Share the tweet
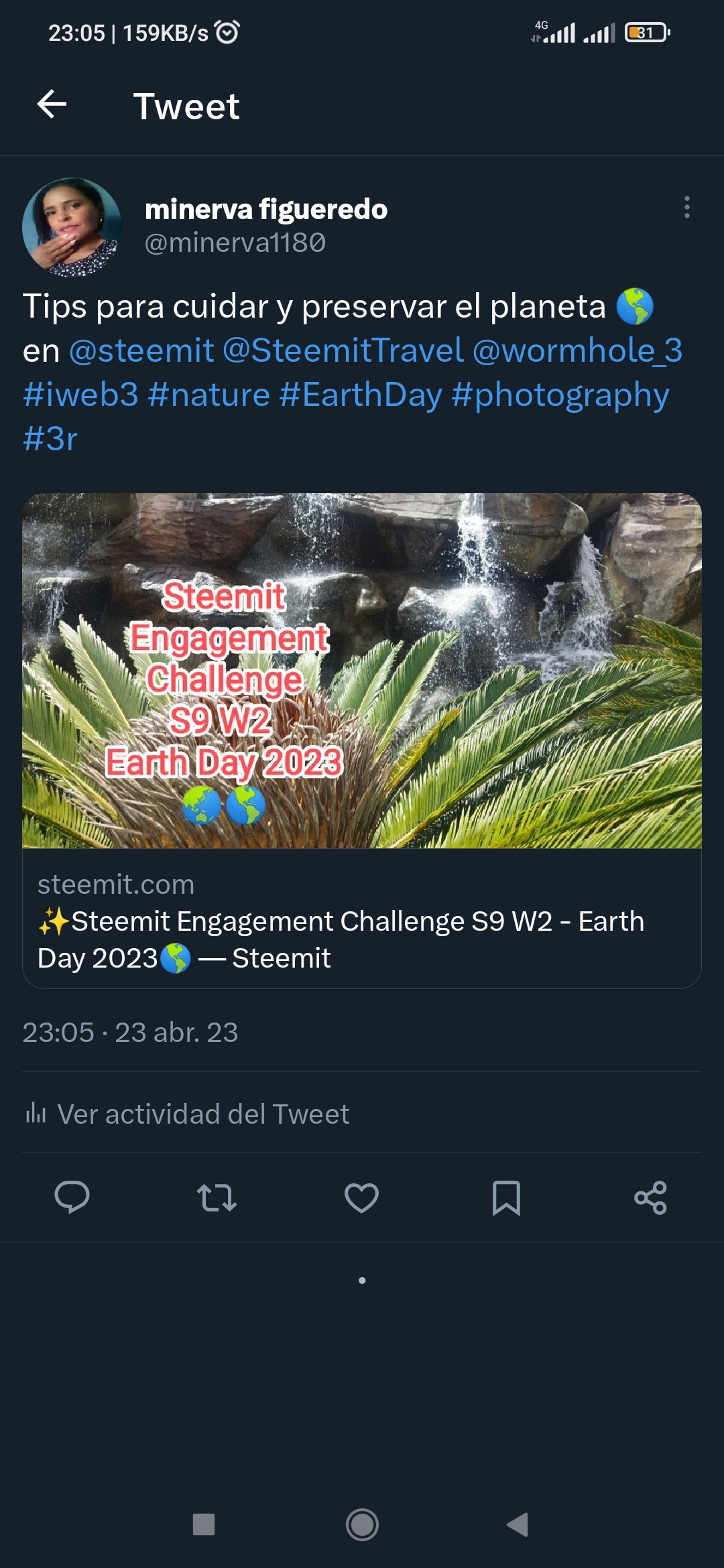The image size is (724, 1568). tap(650, 1197)
